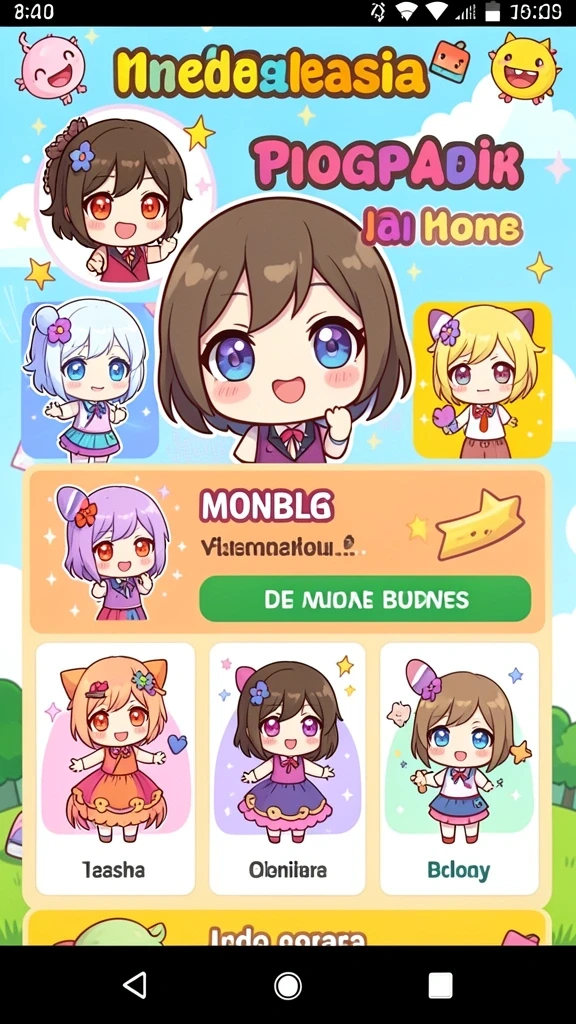
Task: Choose the blonde cat-eared character tile
Action: 483,379
